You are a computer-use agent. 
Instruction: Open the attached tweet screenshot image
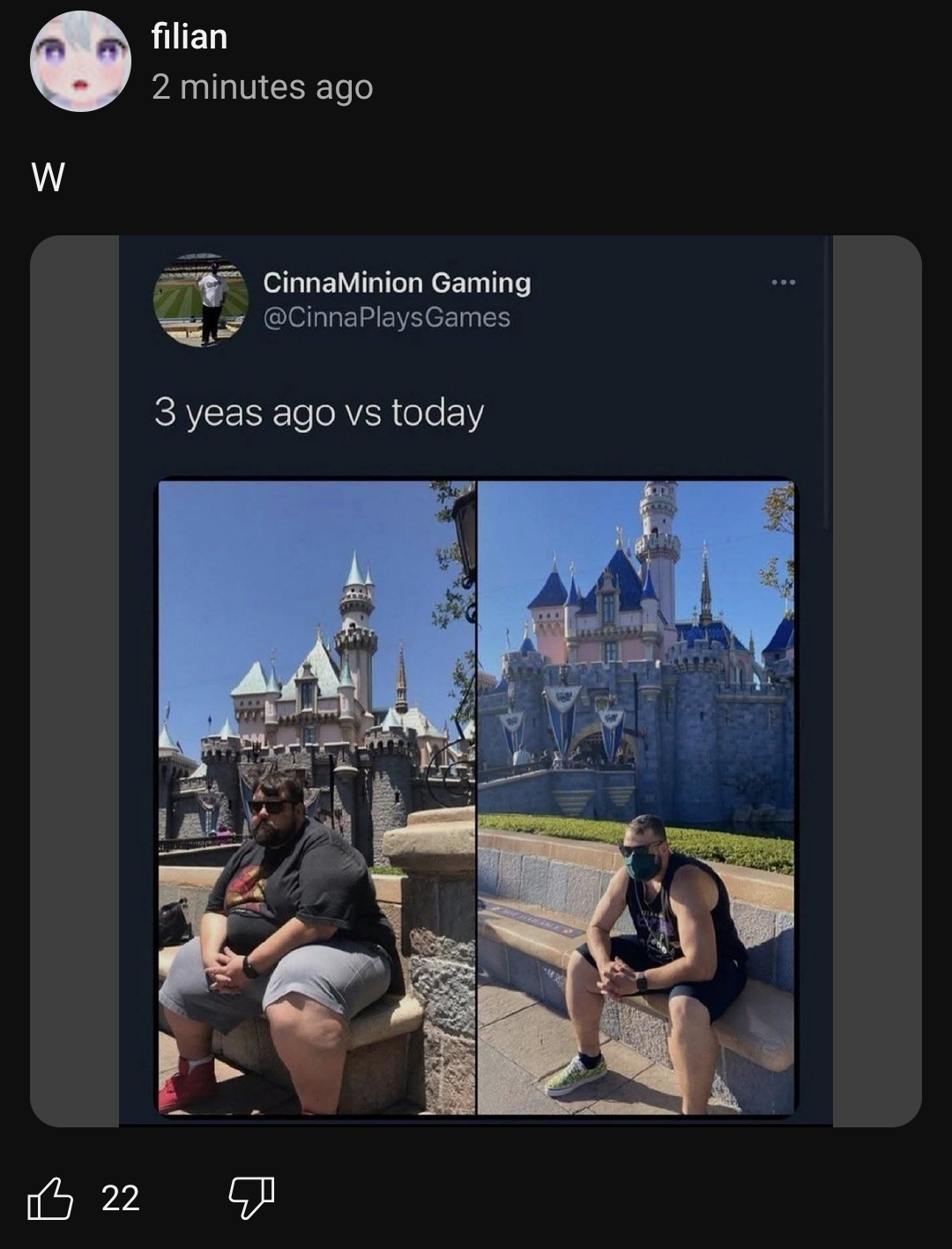(476, 680)
